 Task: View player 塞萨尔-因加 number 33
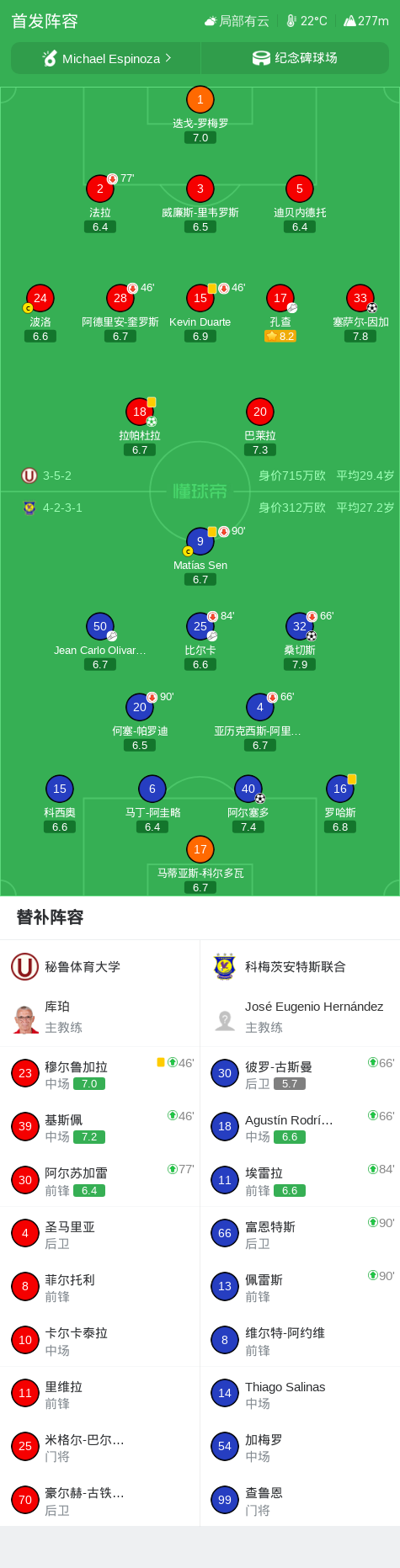[360, 313]
